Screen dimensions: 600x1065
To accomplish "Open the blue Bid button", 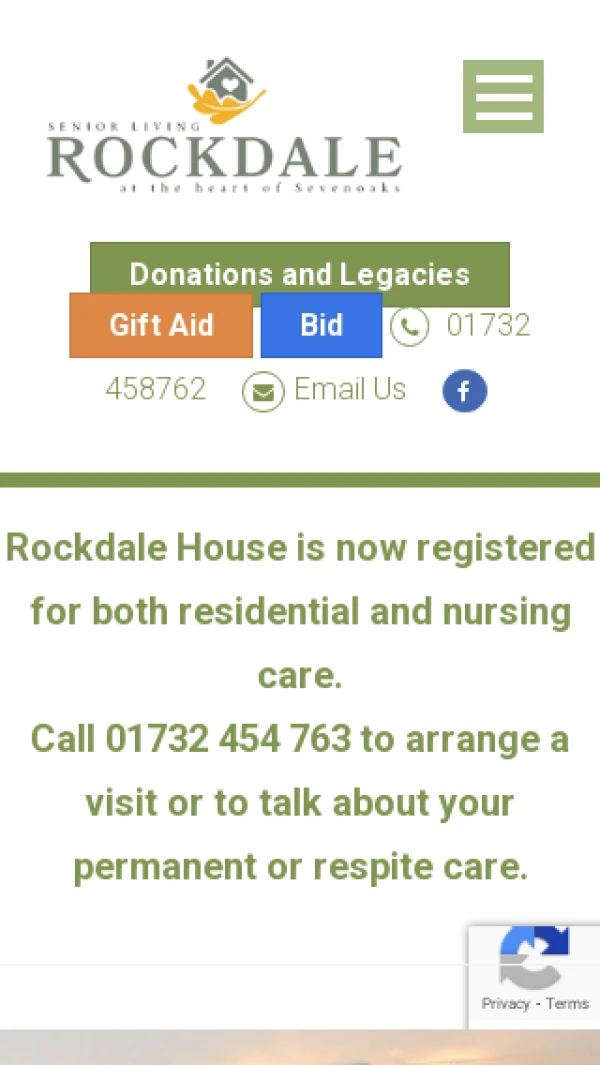I will point(321,325).
